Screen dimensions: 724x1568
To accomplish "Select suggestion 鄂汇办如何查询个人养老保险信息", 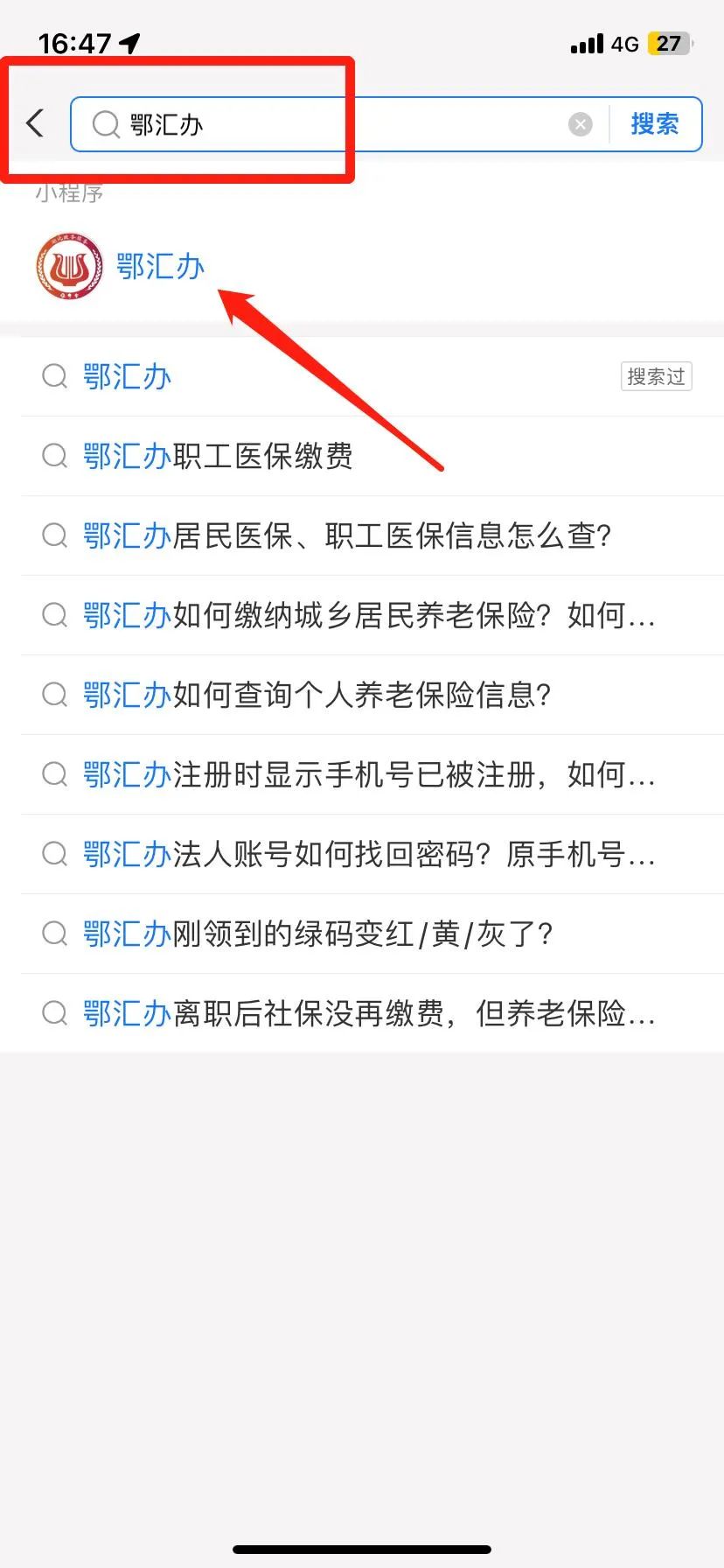I will click(317, 696).
